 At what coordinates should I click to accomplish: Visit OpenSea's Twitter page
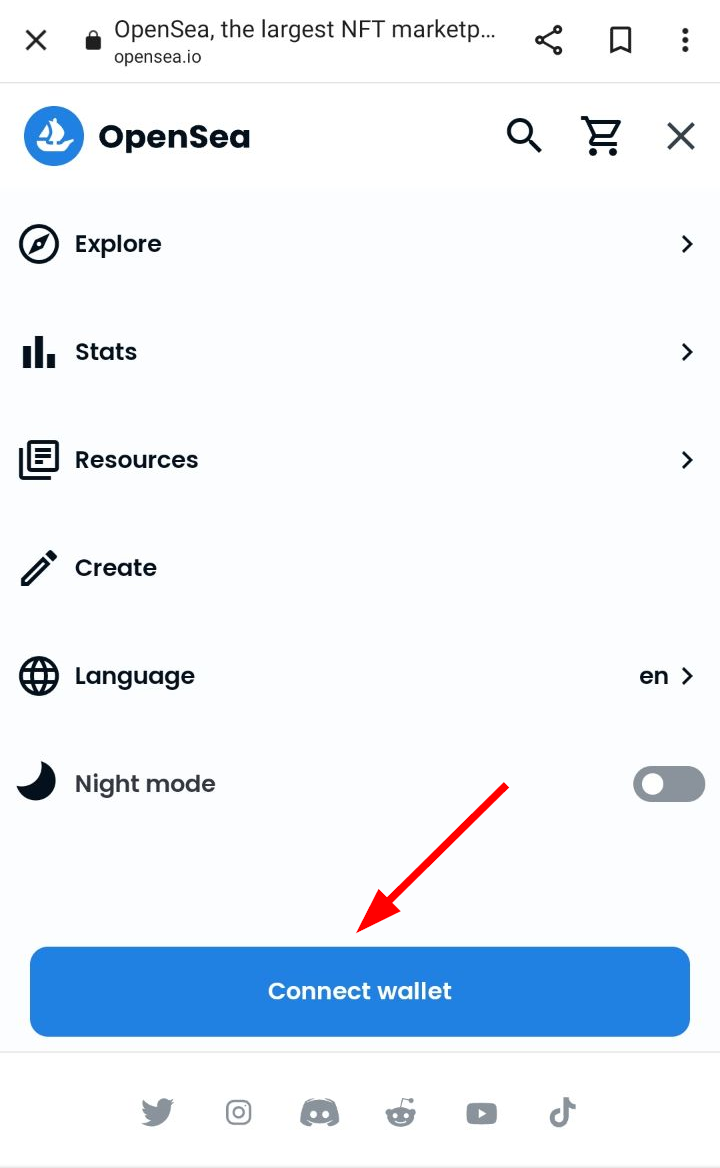158,1113
